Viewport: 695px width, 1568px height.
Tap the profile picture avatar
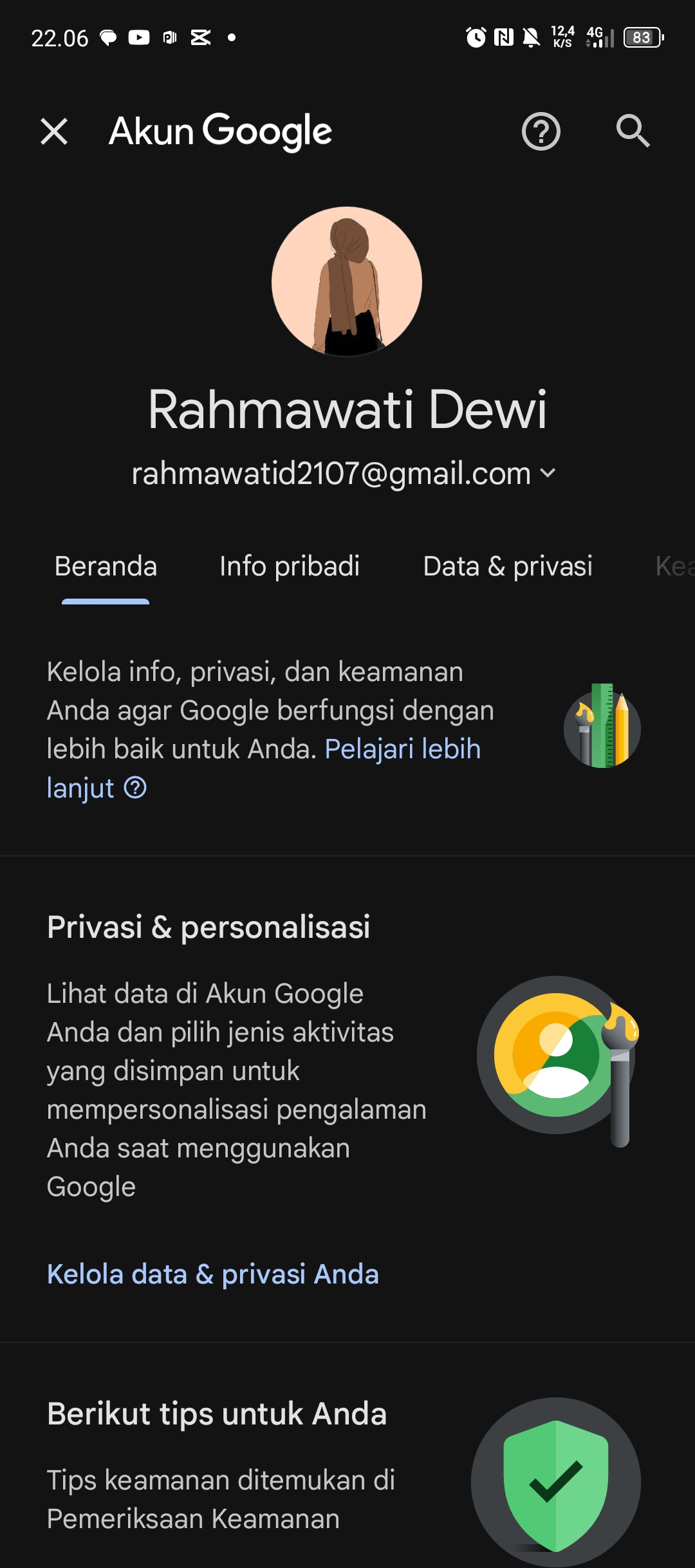[347, 281]
